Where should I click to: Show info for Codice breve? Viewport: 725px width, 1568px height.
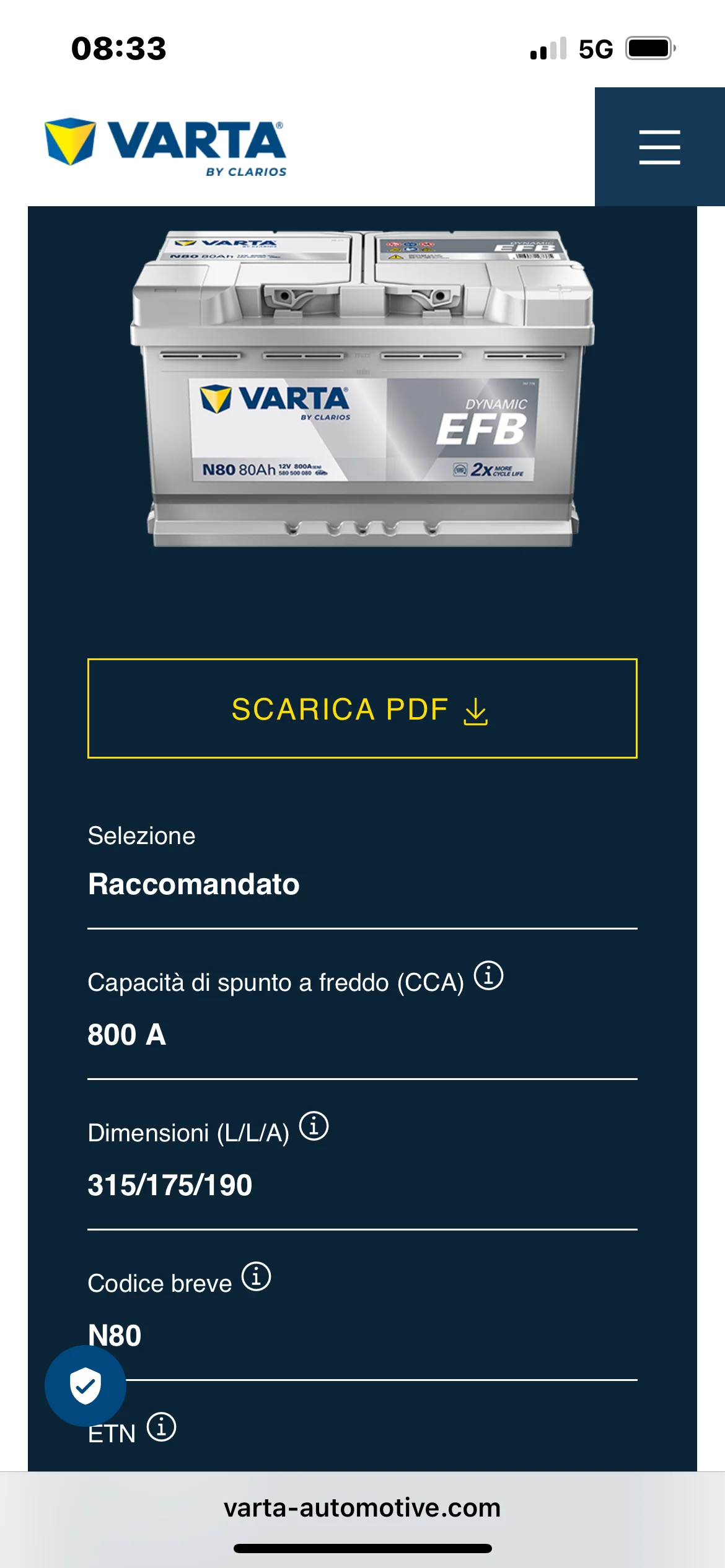(256, 1277)
